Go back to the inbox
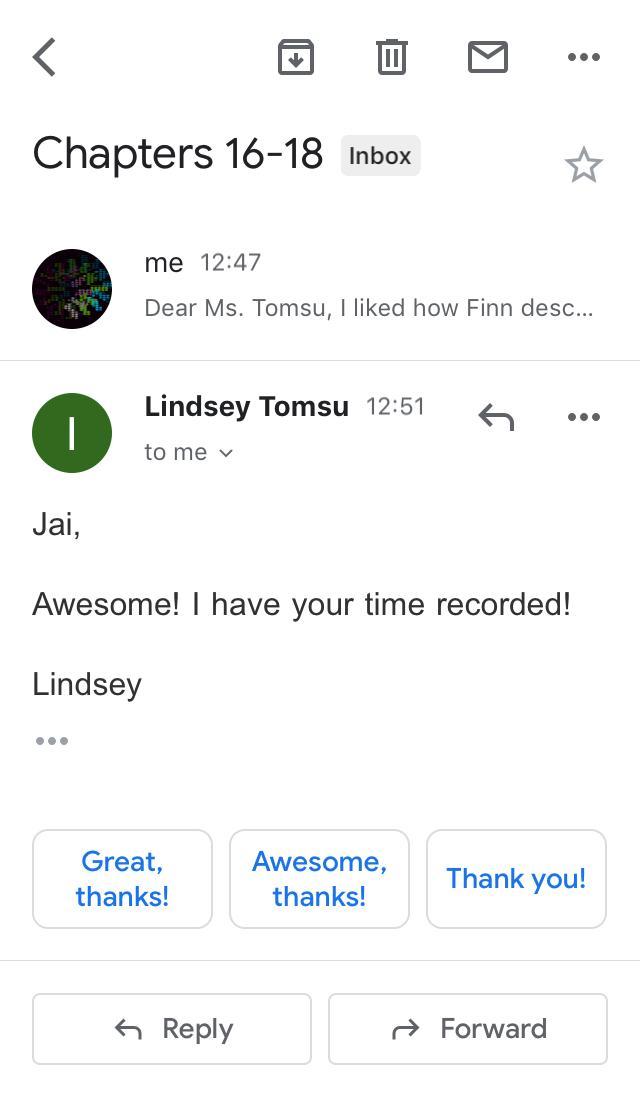 (x=45, y=57)
